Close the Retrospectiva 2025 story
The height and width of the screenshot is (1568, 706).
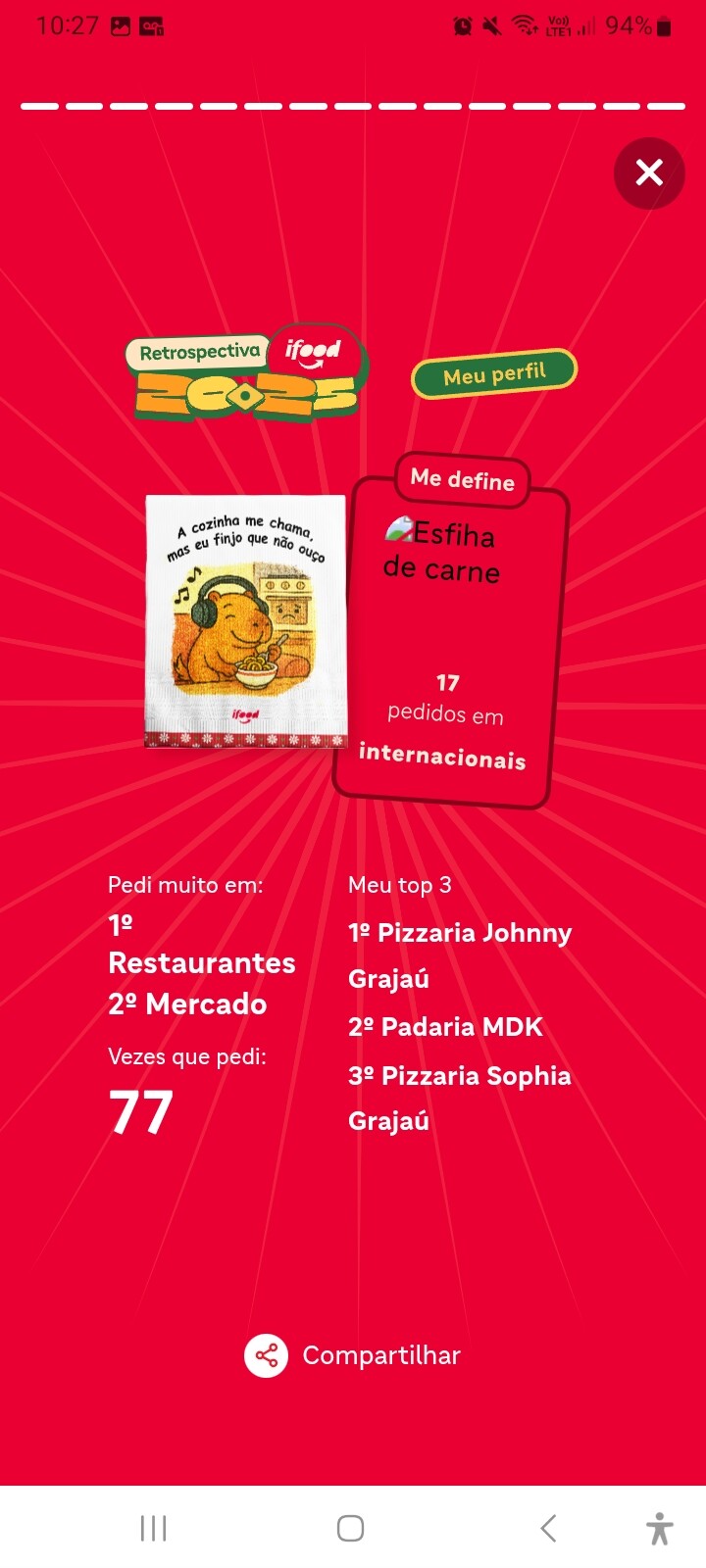tap(649, 173)
